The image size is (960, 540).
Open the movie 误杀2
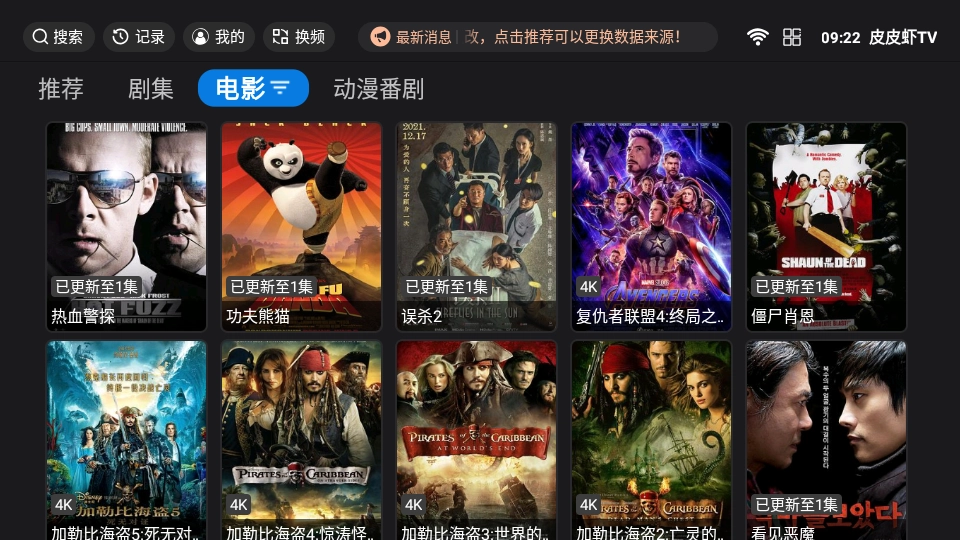coord(476,226)
